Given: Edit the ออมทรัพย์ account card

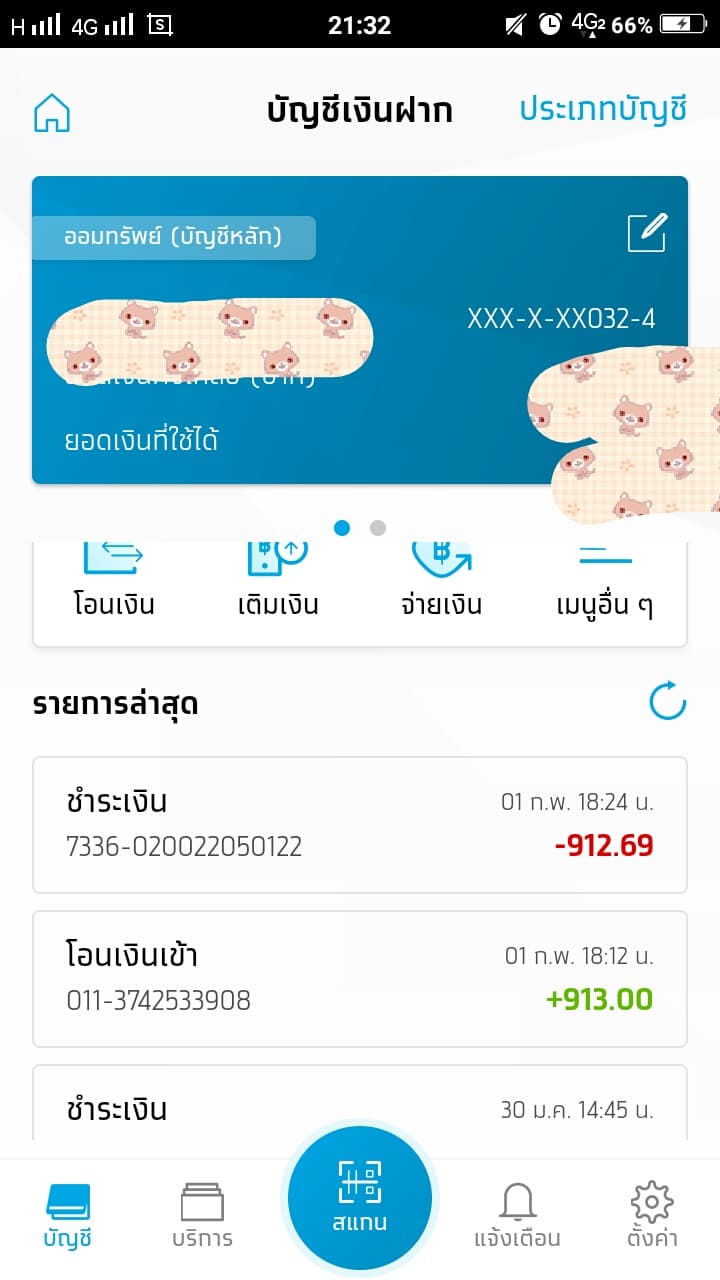Looking at the screenshot, I should pyautogui.click(x=646, y=233).
